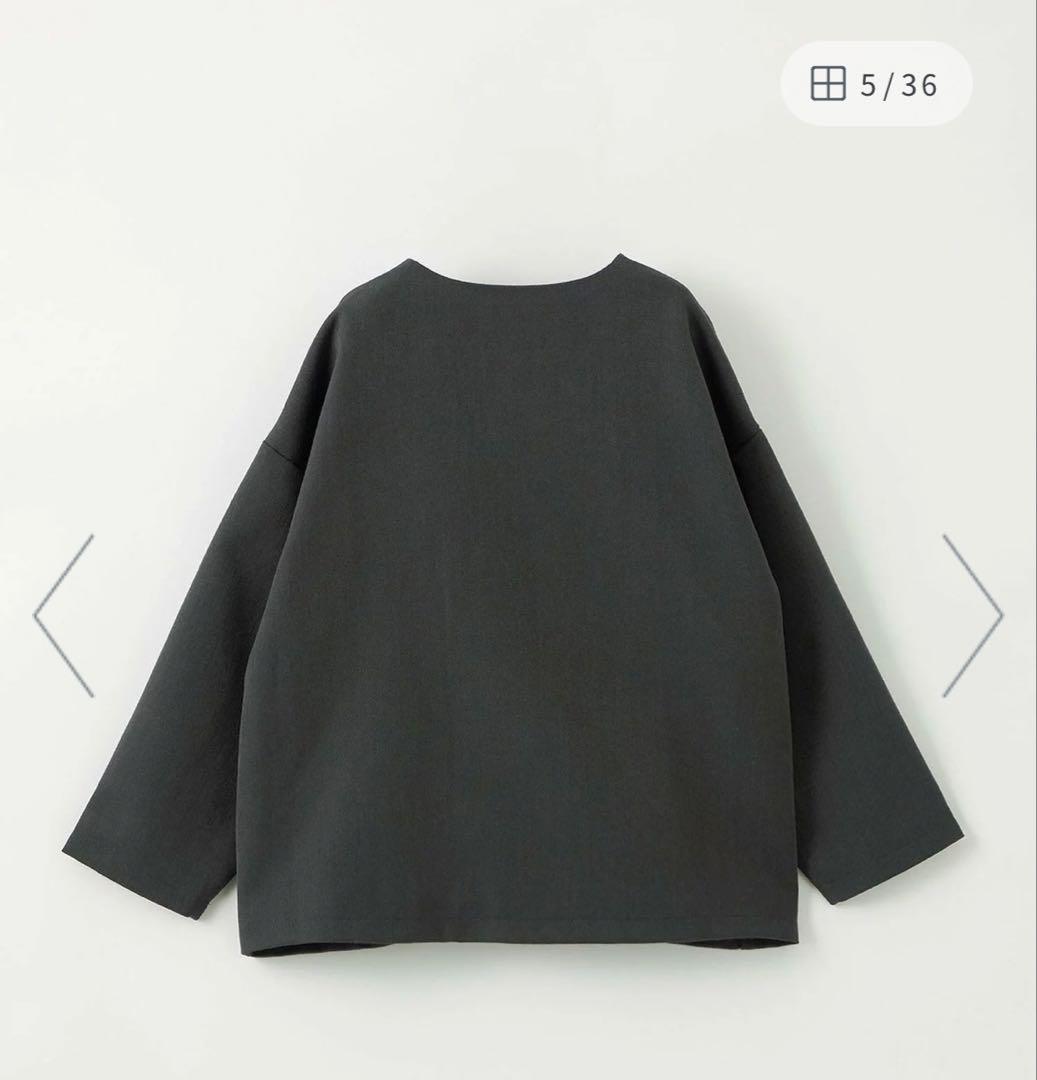Go to the next product image
1037x1080 pixels.
point(971,615)
